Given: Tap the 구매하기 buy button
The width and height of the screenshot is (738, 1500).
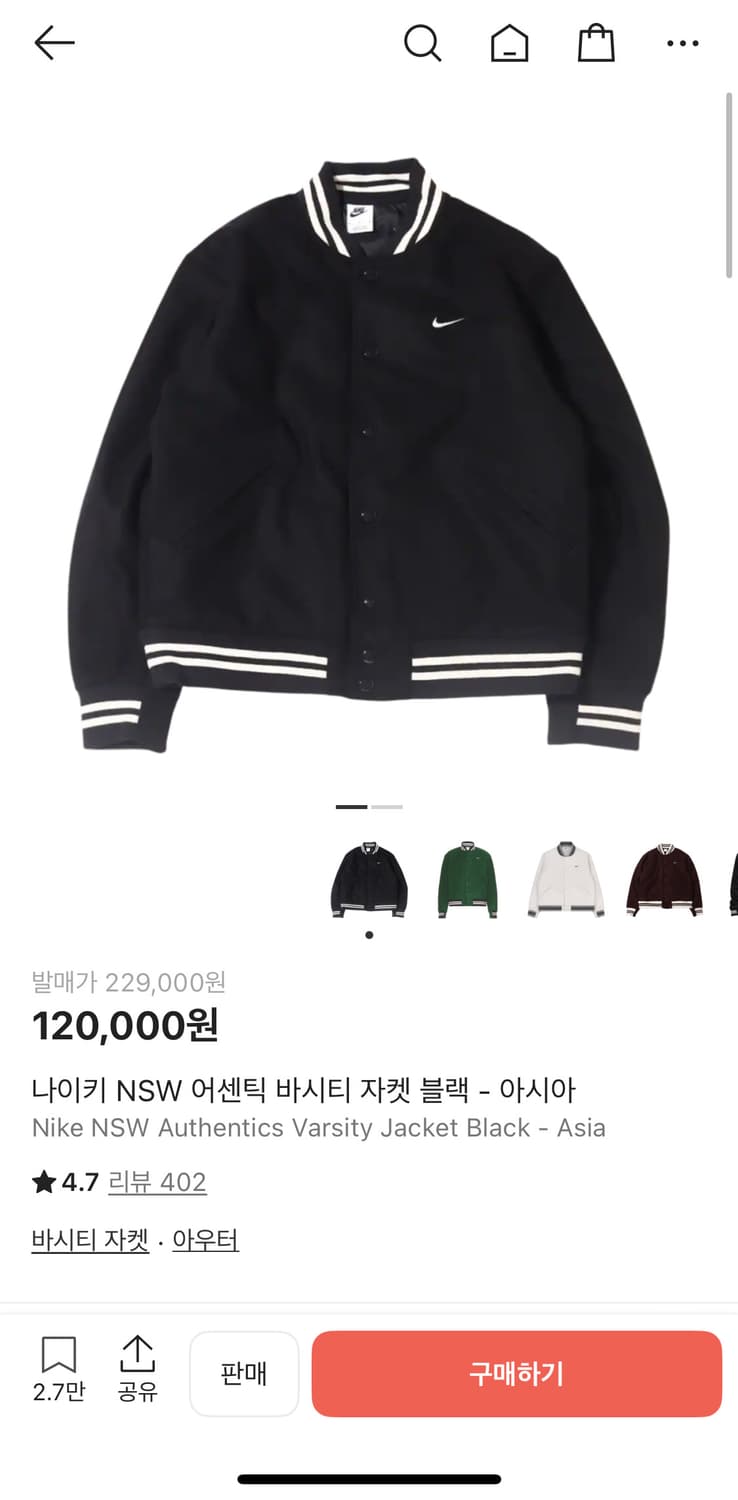Looking at the screenshot, I should [x=517, y=1373].
